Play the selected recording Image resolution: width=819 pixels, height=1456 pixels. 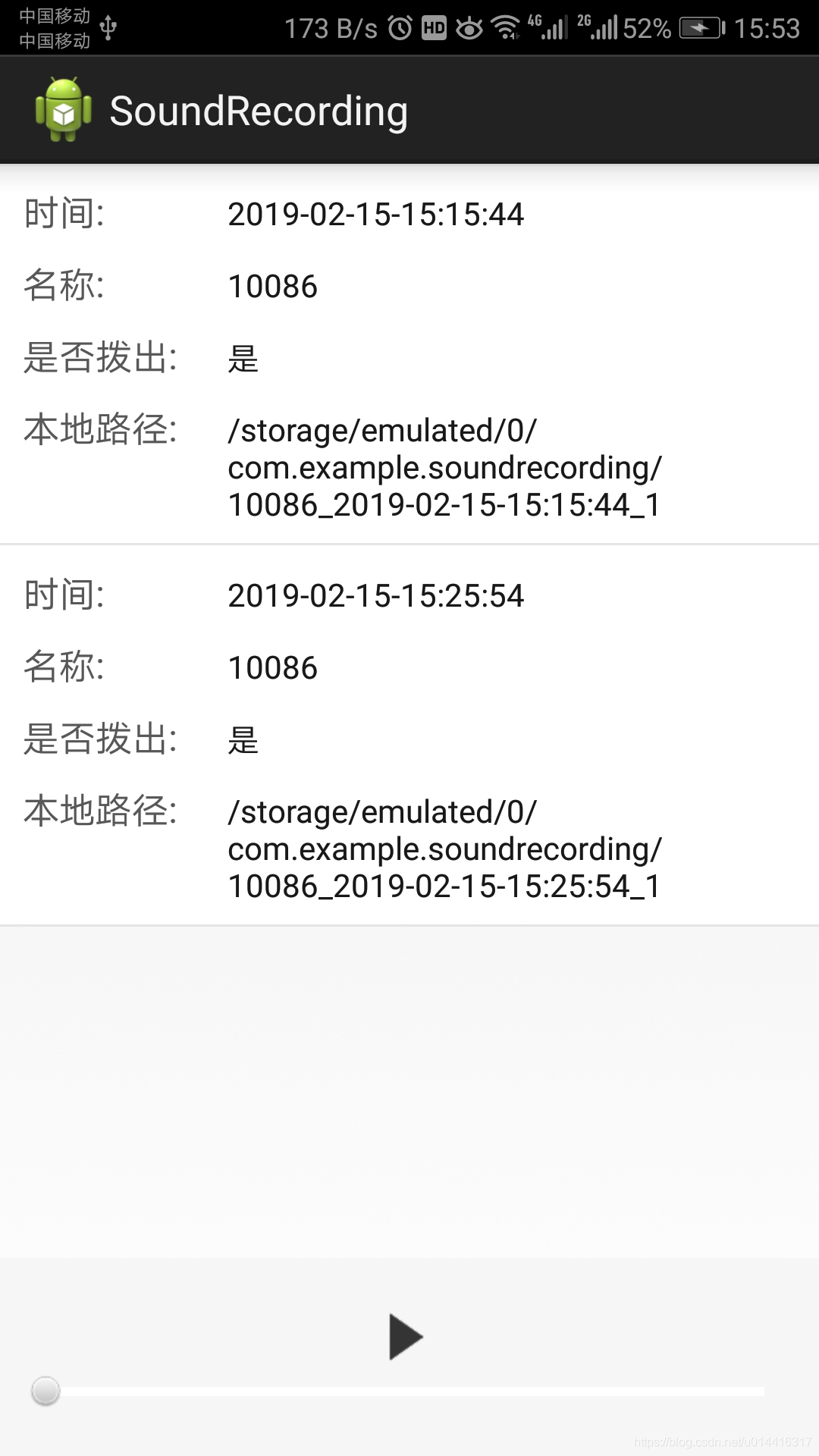click(x=406, y=1337)
